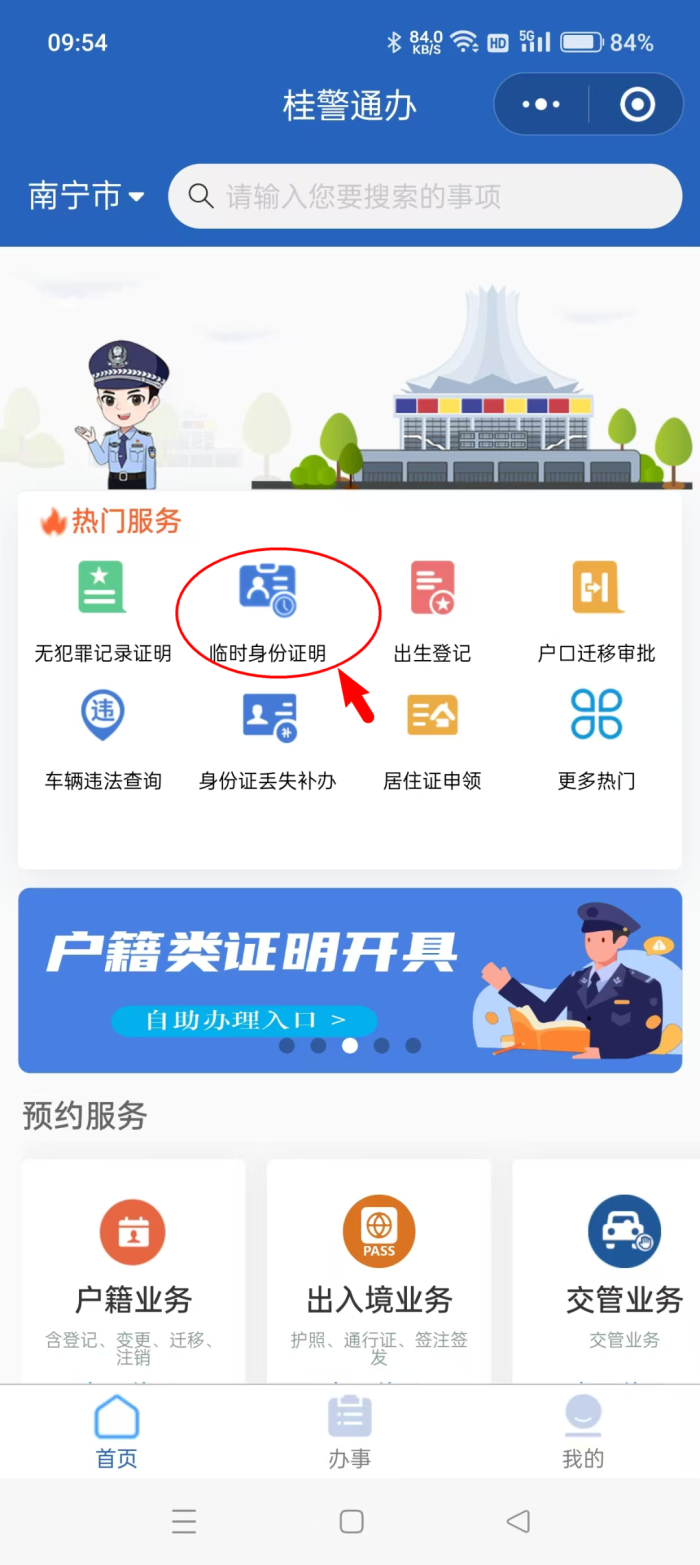
Task: Open 户口迁移审批 service
Action: click(x=596, y=611)
